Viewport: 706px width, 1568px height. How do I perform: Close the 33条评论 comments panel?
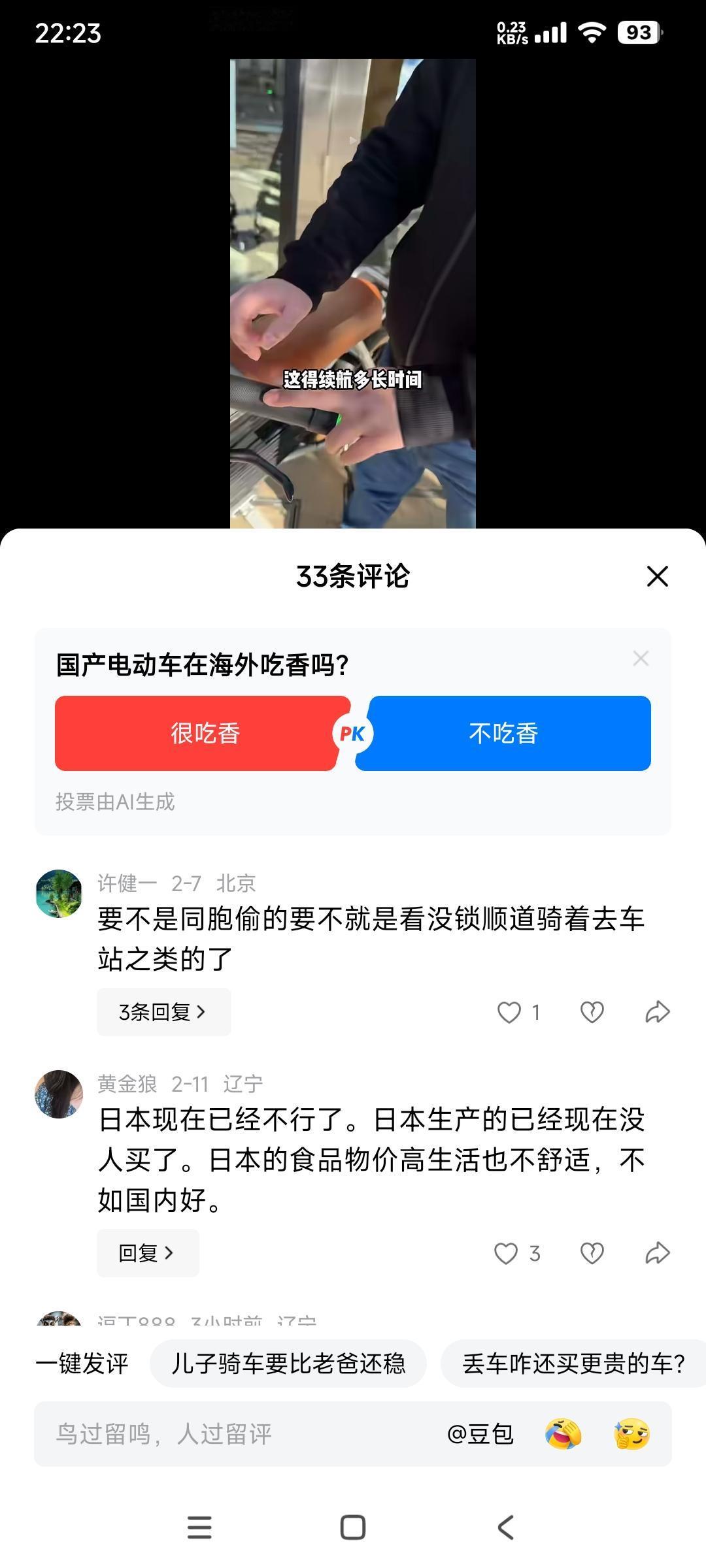[x=656, y=577]
